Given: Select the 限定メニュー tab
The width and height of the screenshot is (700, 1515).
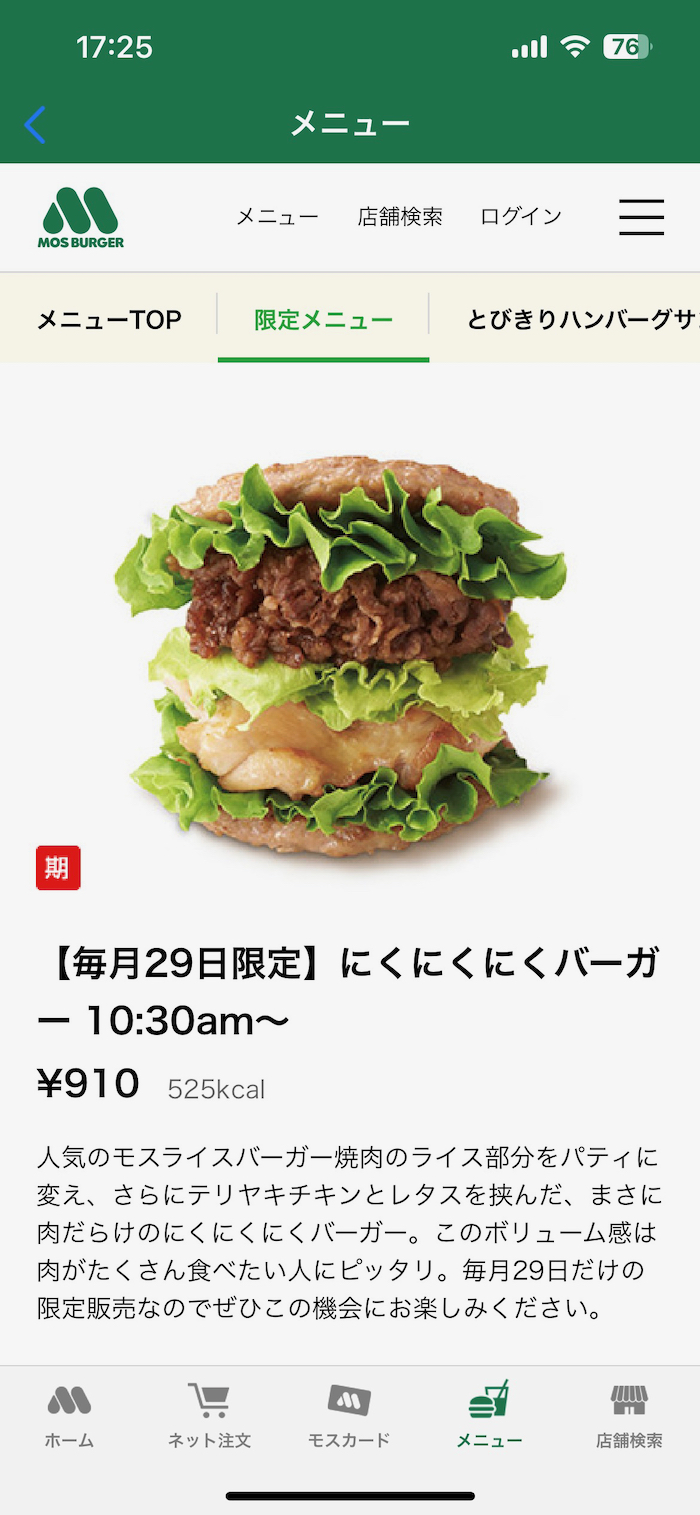Looking at the screenshot, I should 323,320.
